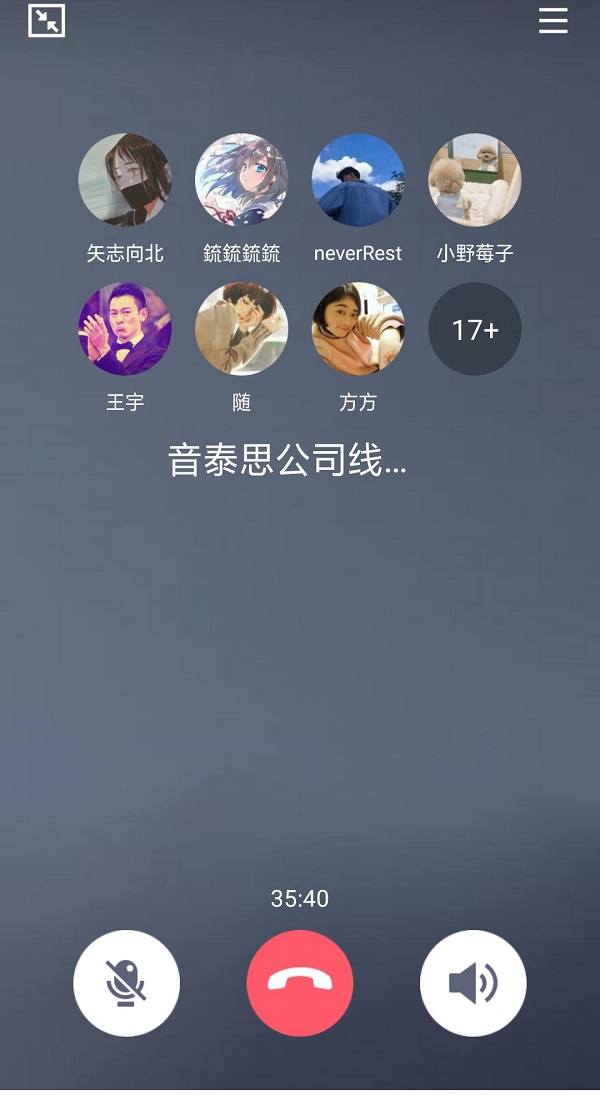This screenshot has height=1095, width=600.
Task: Open 銃銃銃銃's avatar
Action: tap(241, 180)
